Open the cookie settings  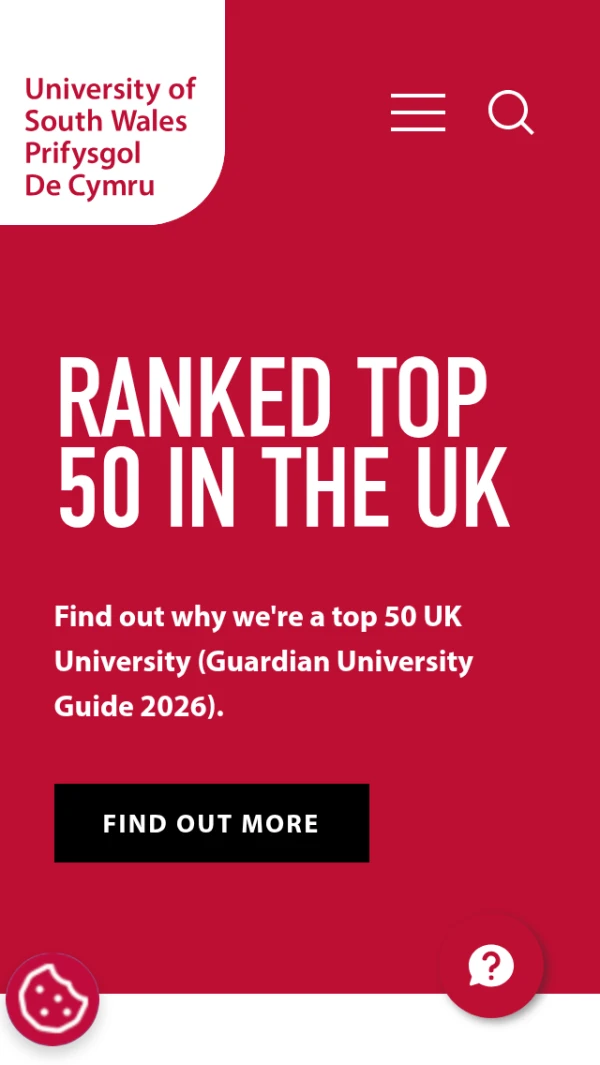52,998
